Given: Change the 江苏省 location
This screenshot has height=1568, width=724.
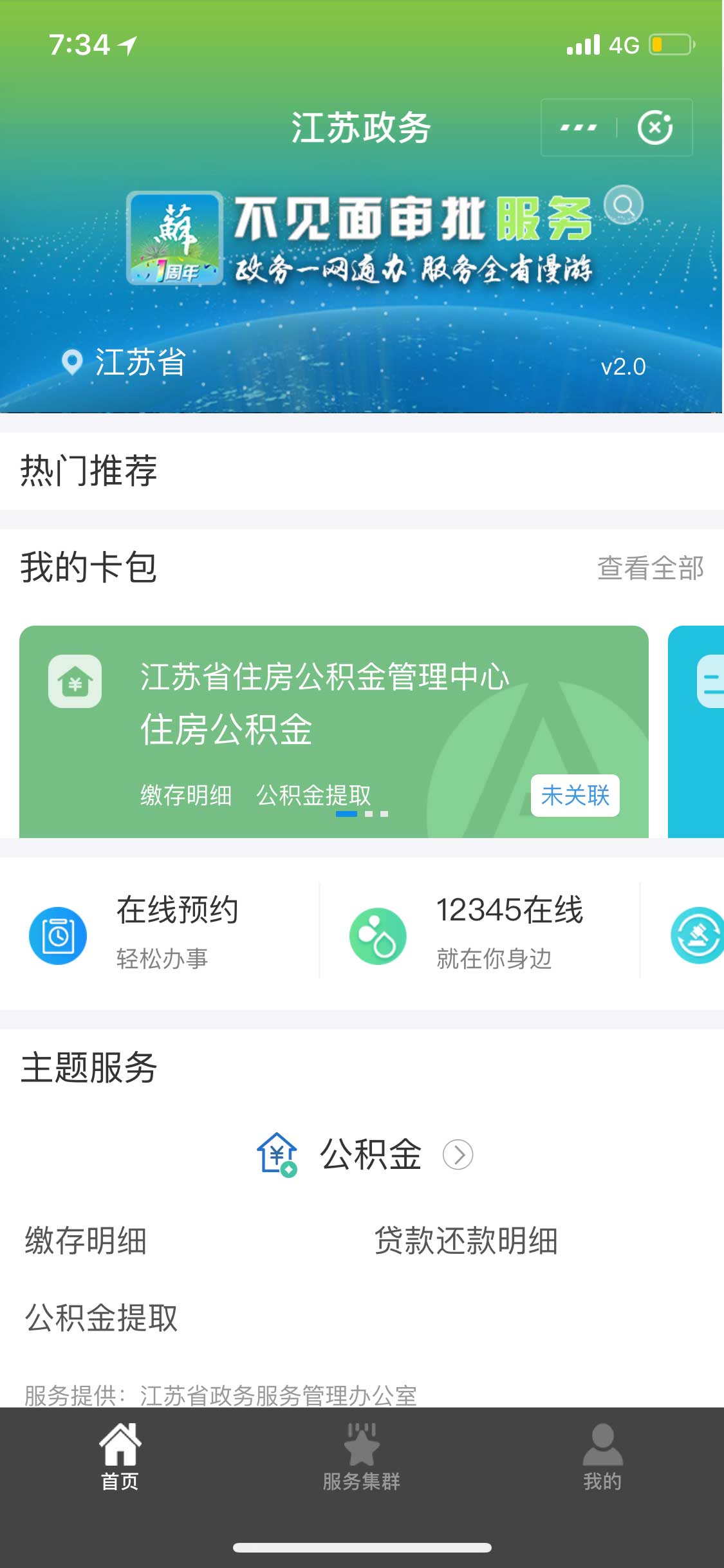Looking at the screenshot, I should tap(125, 362).
